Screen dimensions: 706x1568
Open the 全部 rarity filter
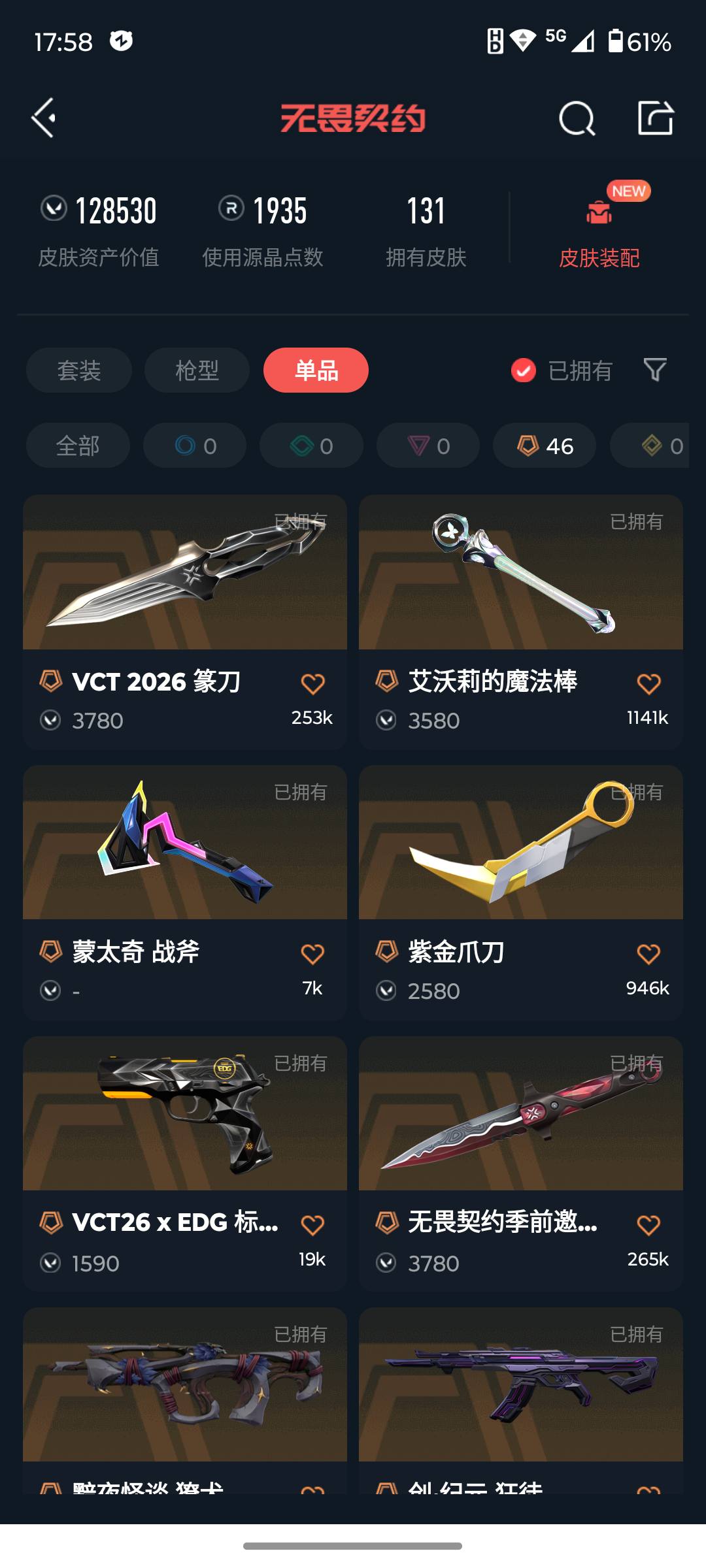[x=77, y=446]
